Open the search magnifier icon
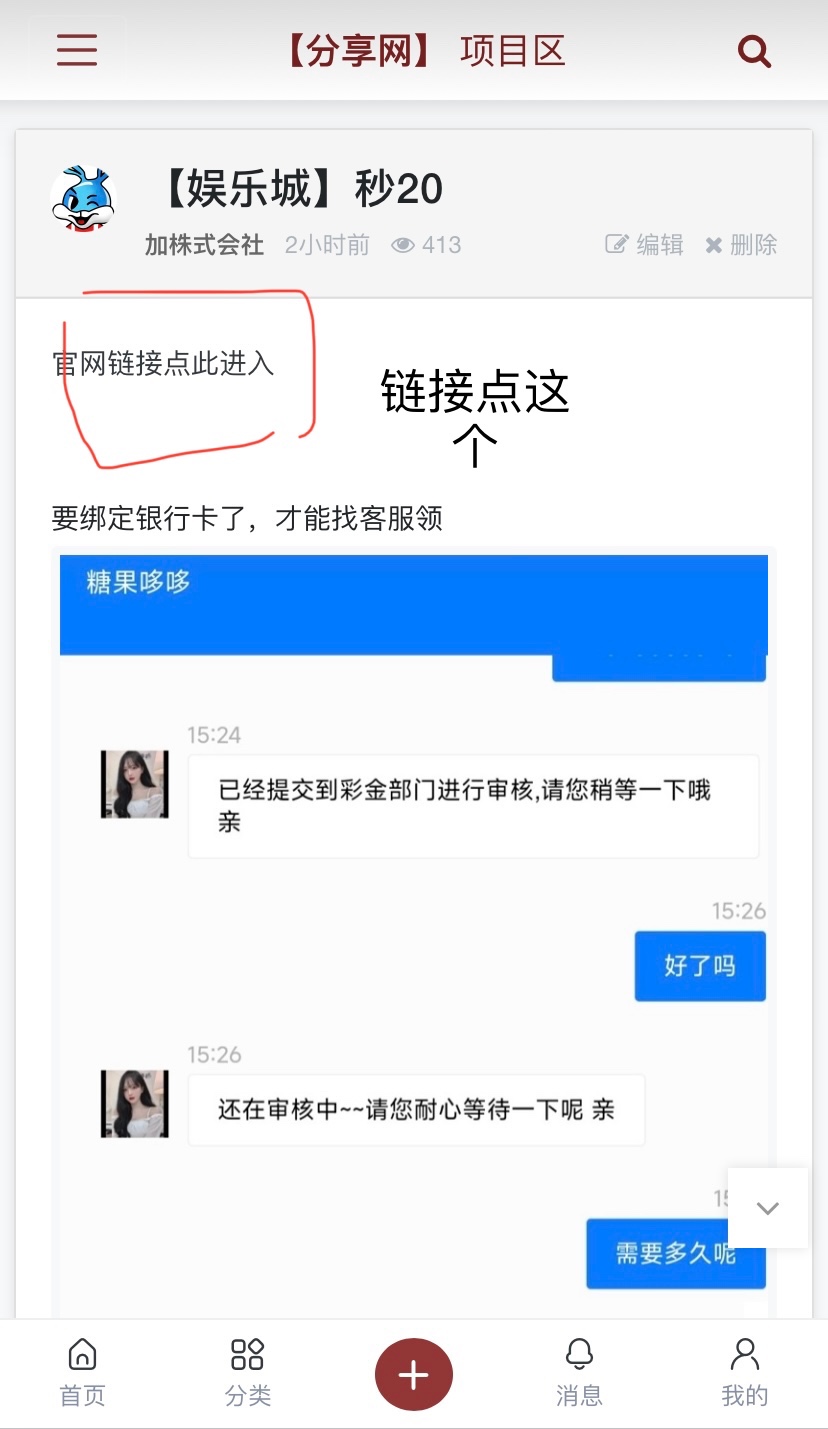Image resolution: width=828 pixels, height=1429 pixels. tap(754, 51)
